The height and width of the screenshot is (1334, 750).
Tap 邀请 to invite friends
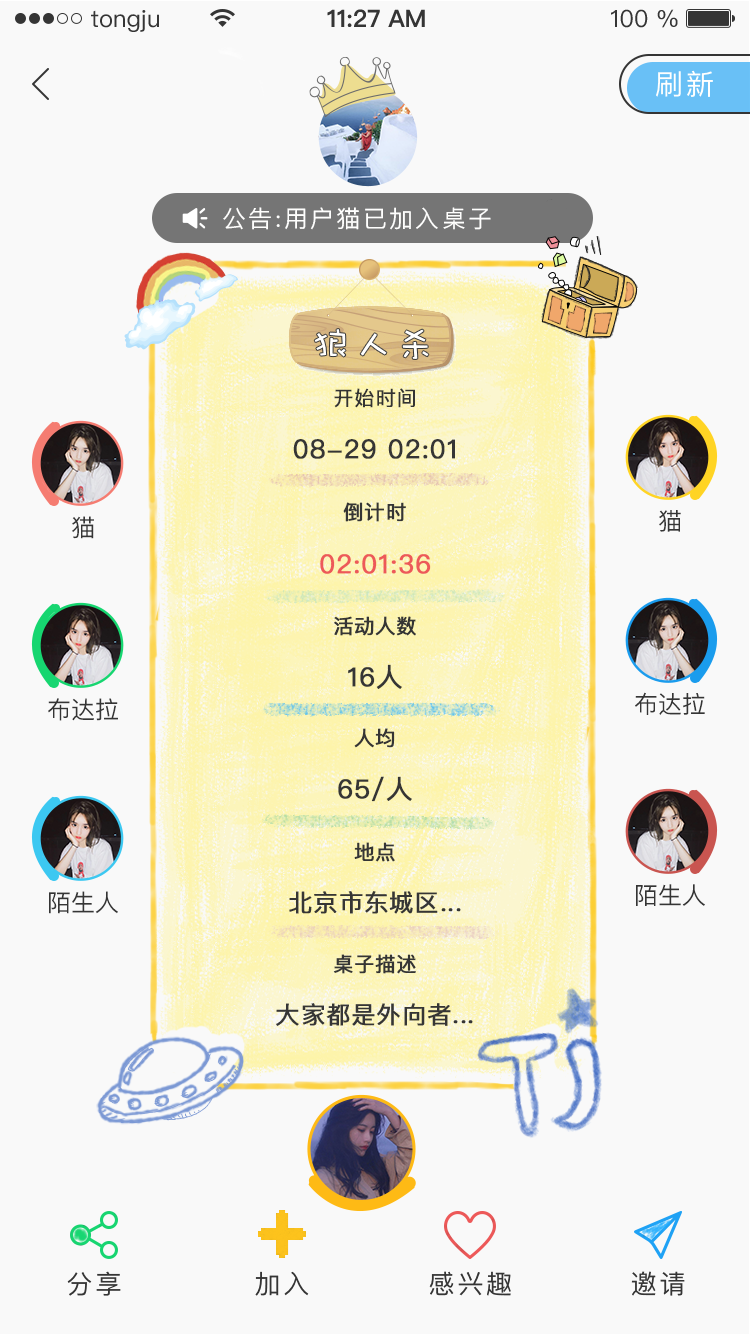658,1253
